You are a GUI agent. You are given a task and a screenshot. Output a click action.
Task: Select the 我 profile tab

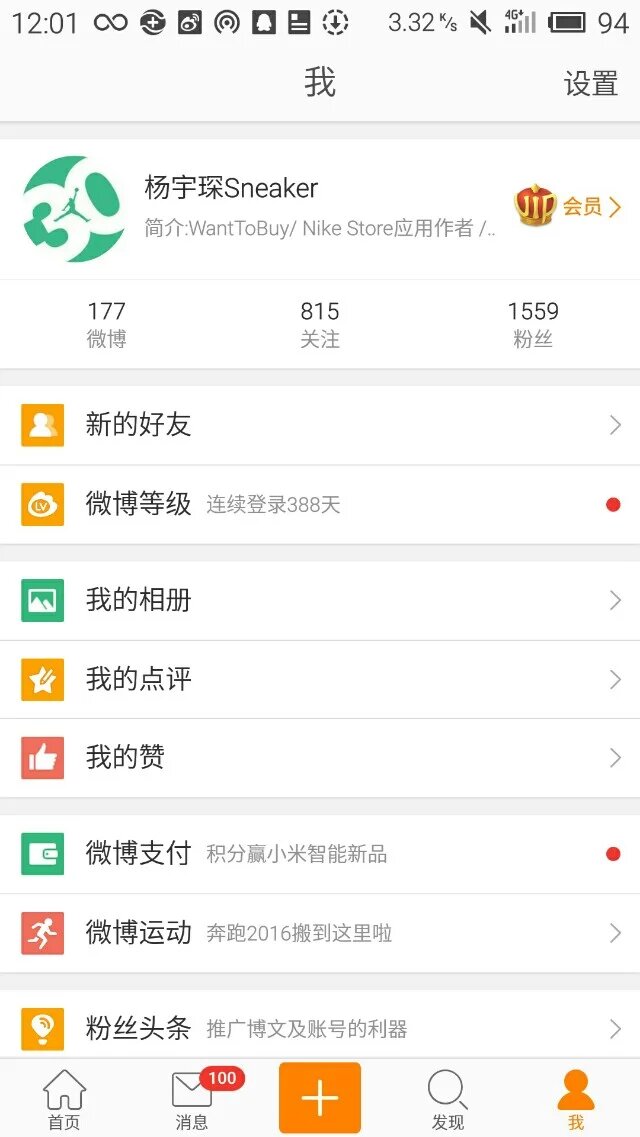point(576,1099)
